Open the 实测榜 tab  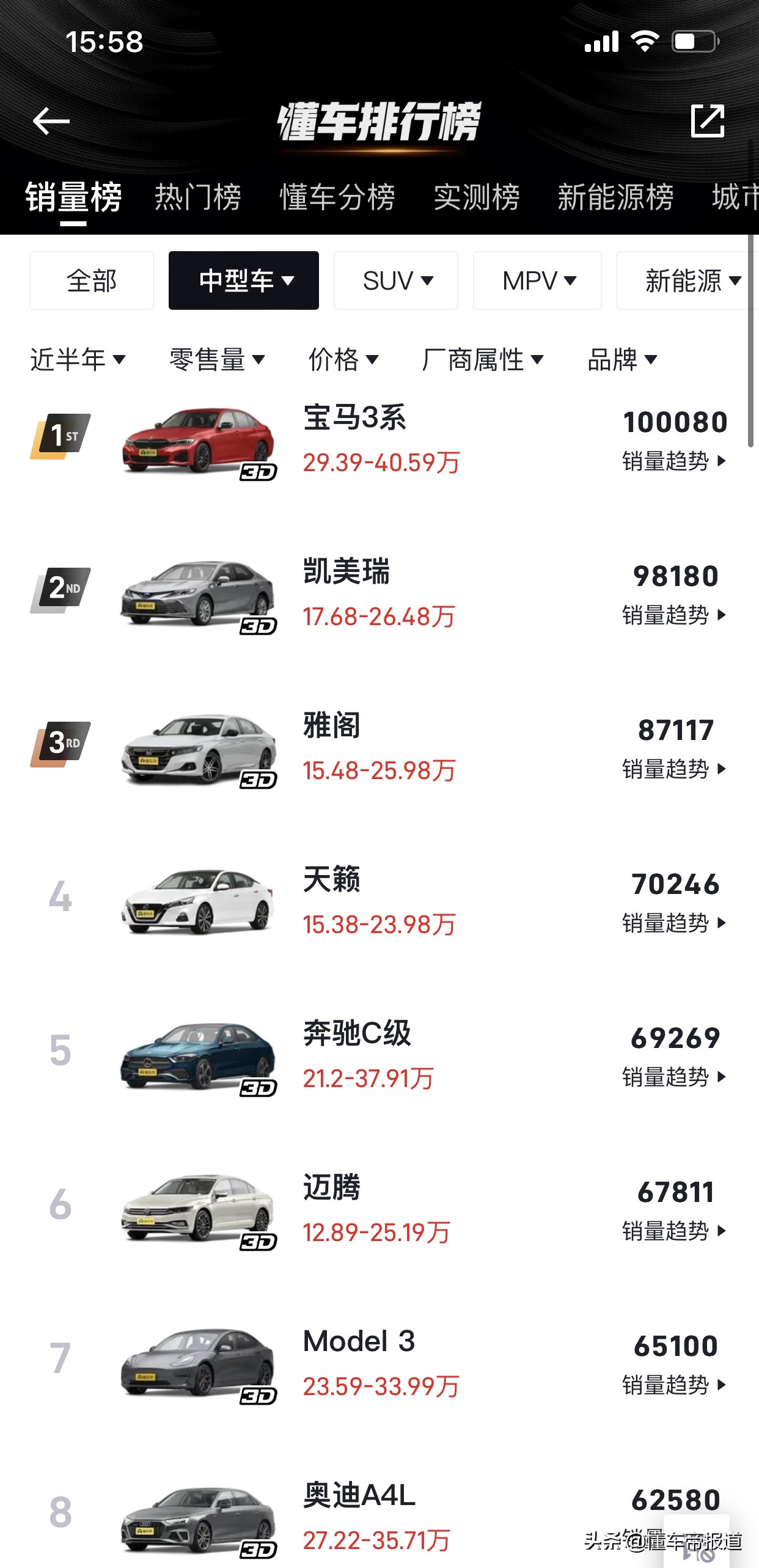(x=477, y=197)
